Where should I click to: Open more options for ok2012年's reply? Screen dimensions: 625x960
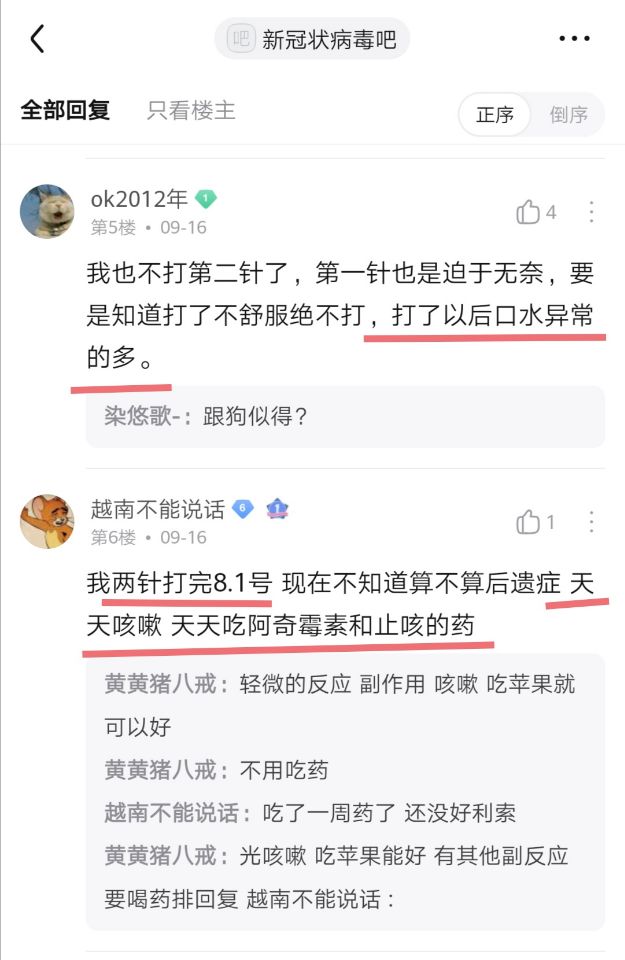(591, 212)
